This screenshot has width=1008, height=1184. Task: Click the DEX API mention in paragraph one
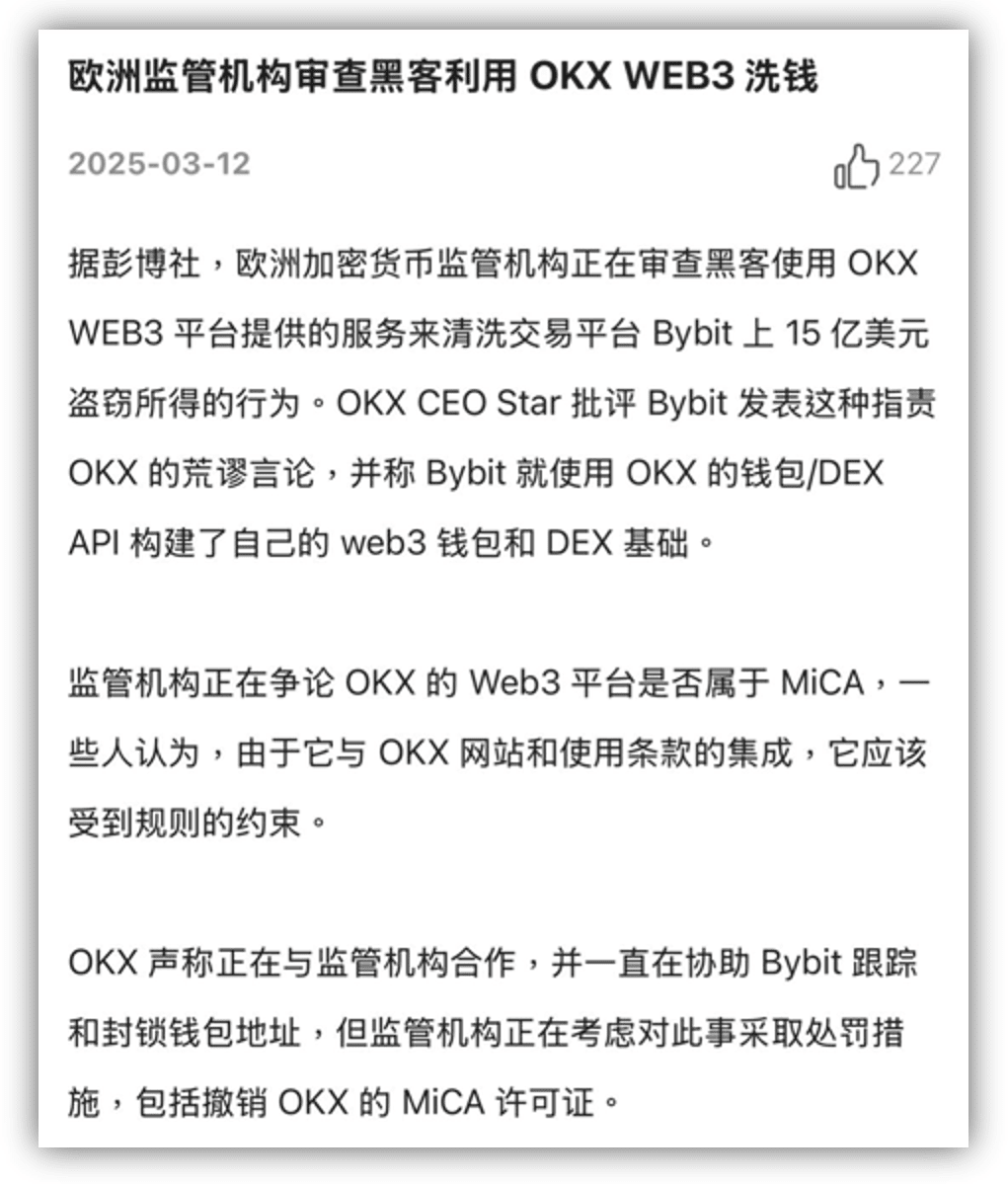(x=849, y=472)
